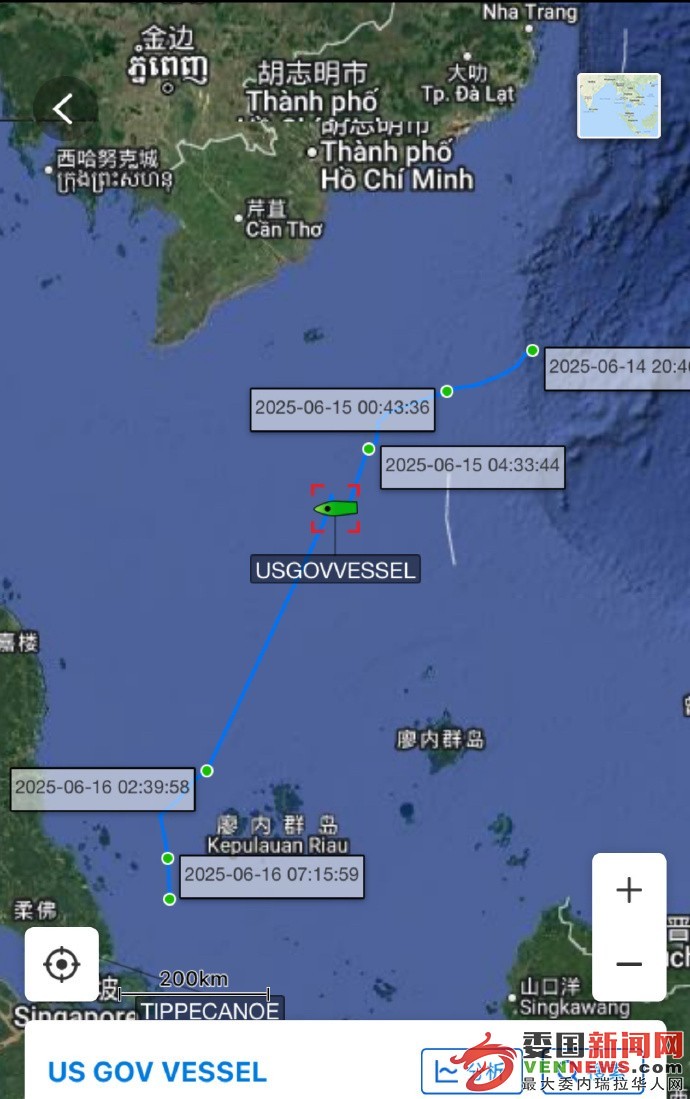Open the map layer thumbnail
The image size is (690, 1099).
coord(619,105)
